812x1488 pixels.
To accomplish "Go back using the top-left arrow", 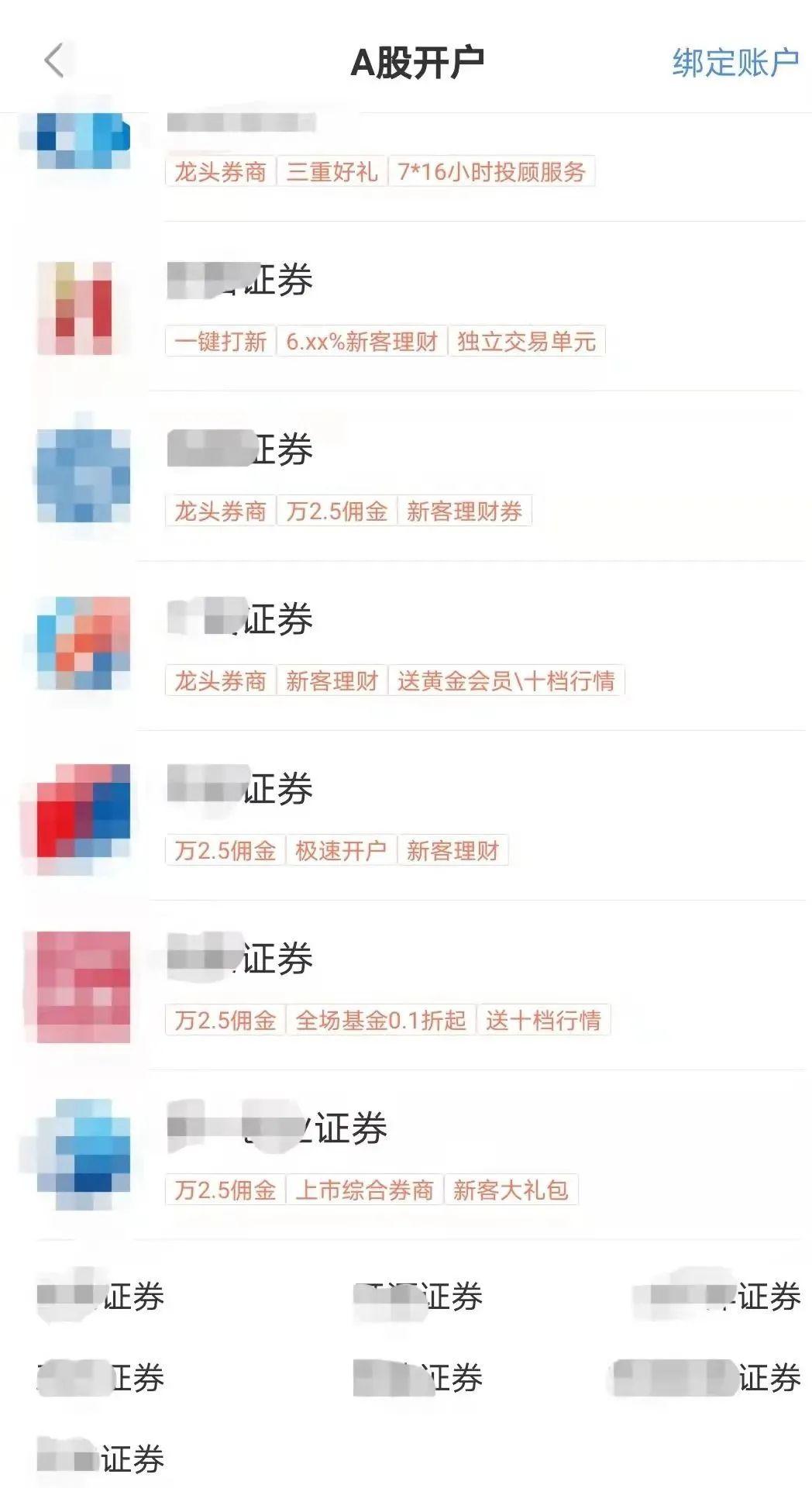I will [53, 61].
